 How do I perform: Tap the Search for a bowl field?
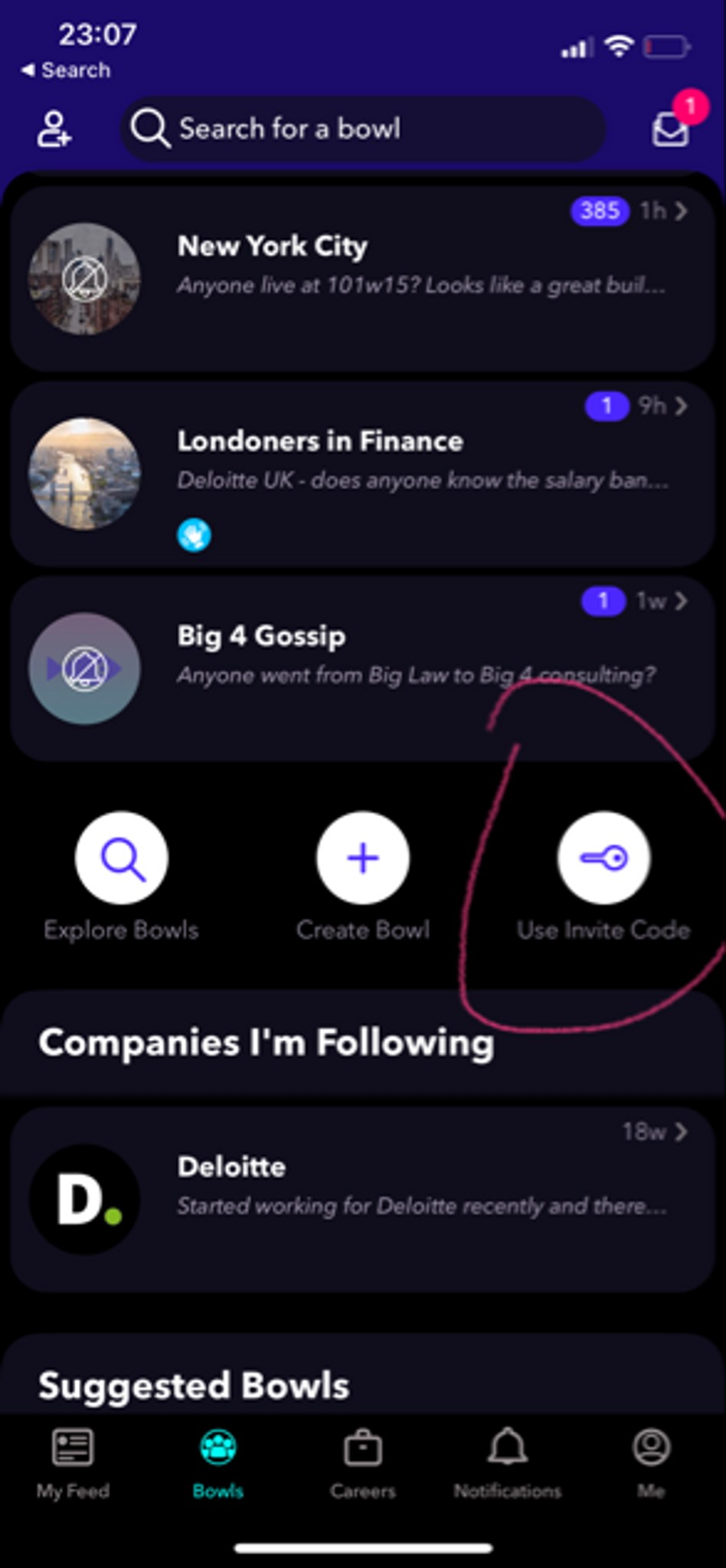tap(363, 129)
